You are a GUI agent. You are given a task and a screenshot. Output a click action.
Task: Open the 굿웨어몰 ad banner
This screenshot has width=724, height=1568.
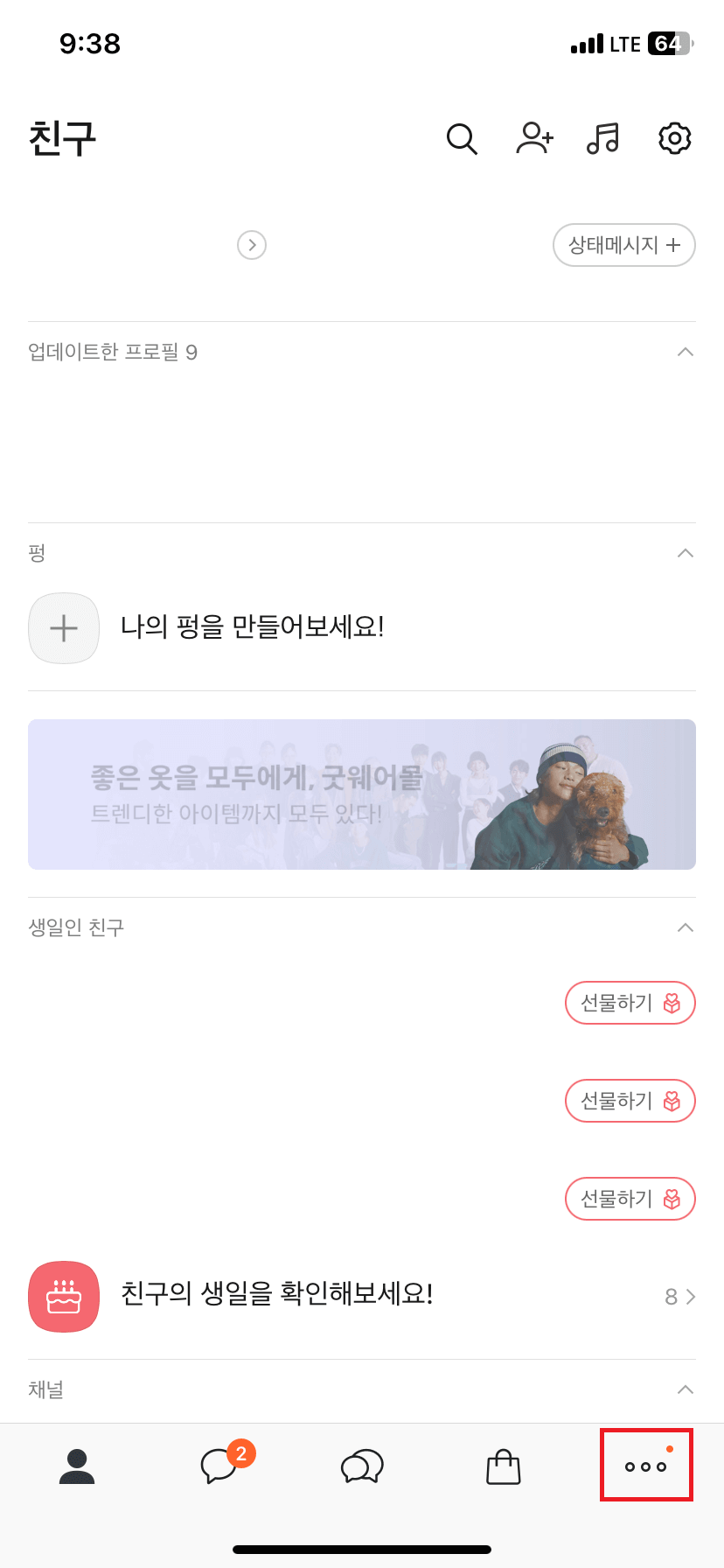(x=362, y=794)
